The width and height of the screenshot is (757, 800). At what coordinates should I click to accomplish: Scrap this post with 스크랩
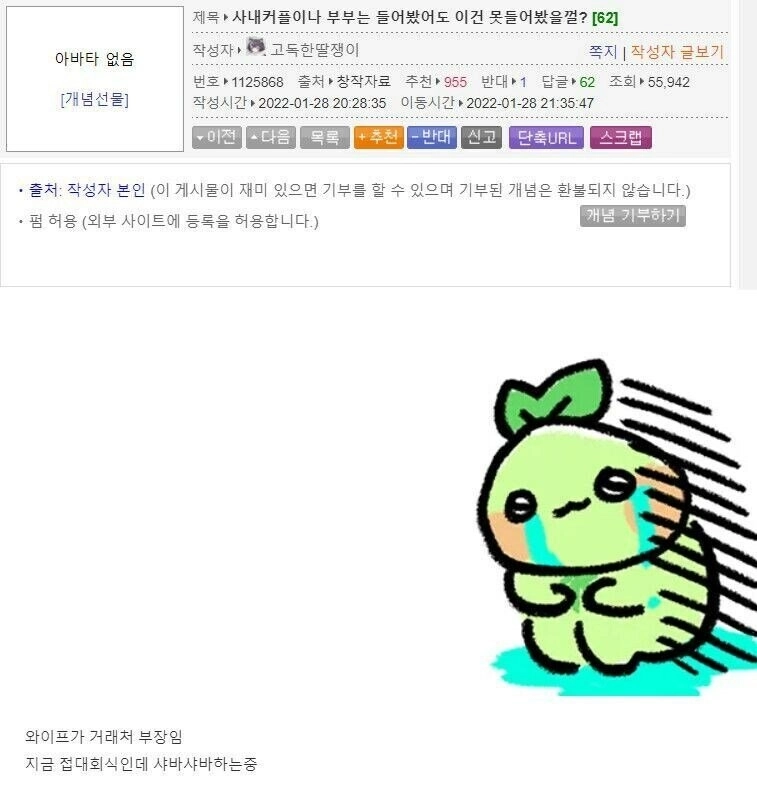pyautogui.click(x=620, y=138)
